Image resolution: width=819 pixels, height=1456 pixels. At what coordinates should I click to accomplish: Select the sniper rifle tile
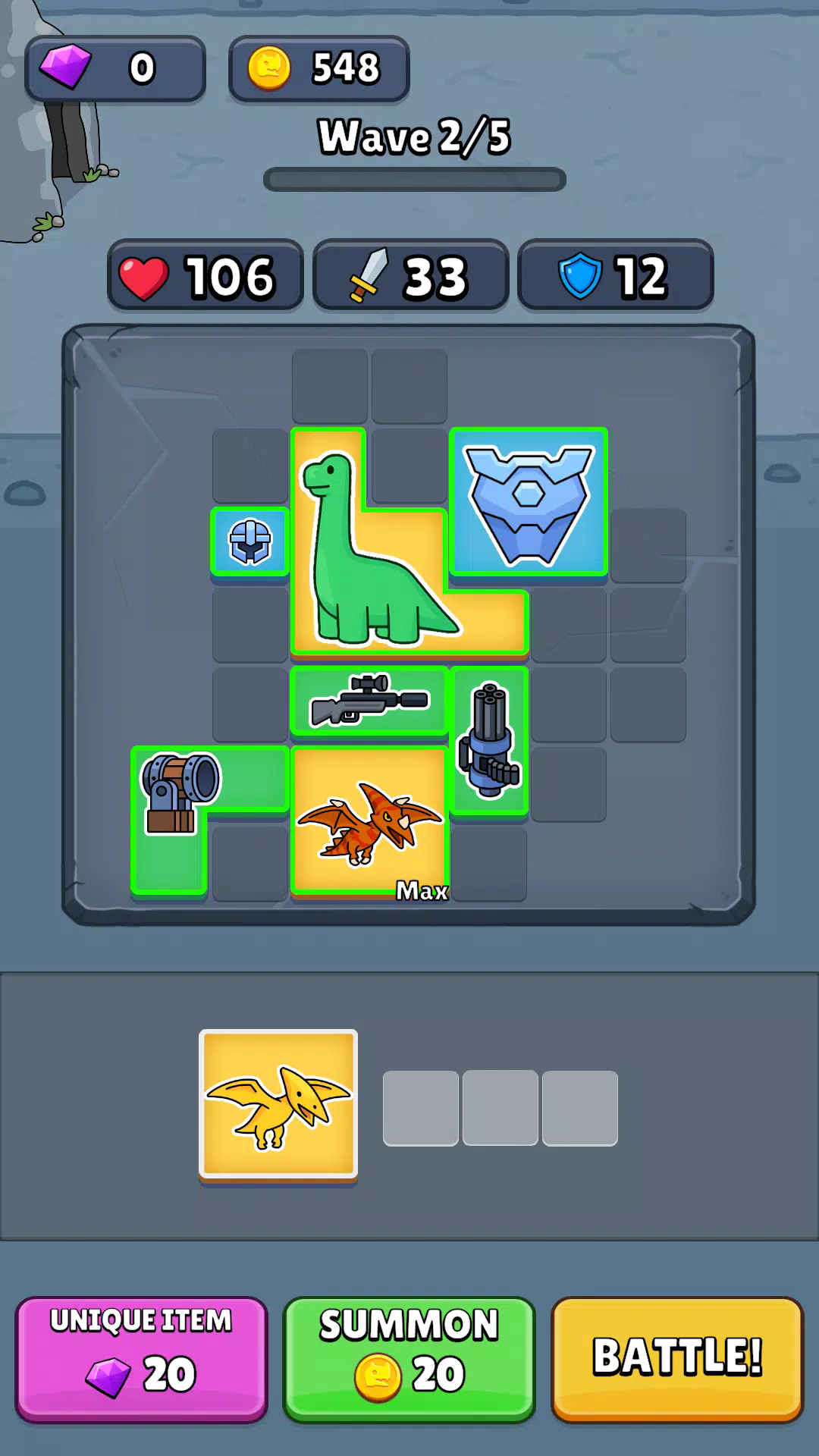coord(369,701)
